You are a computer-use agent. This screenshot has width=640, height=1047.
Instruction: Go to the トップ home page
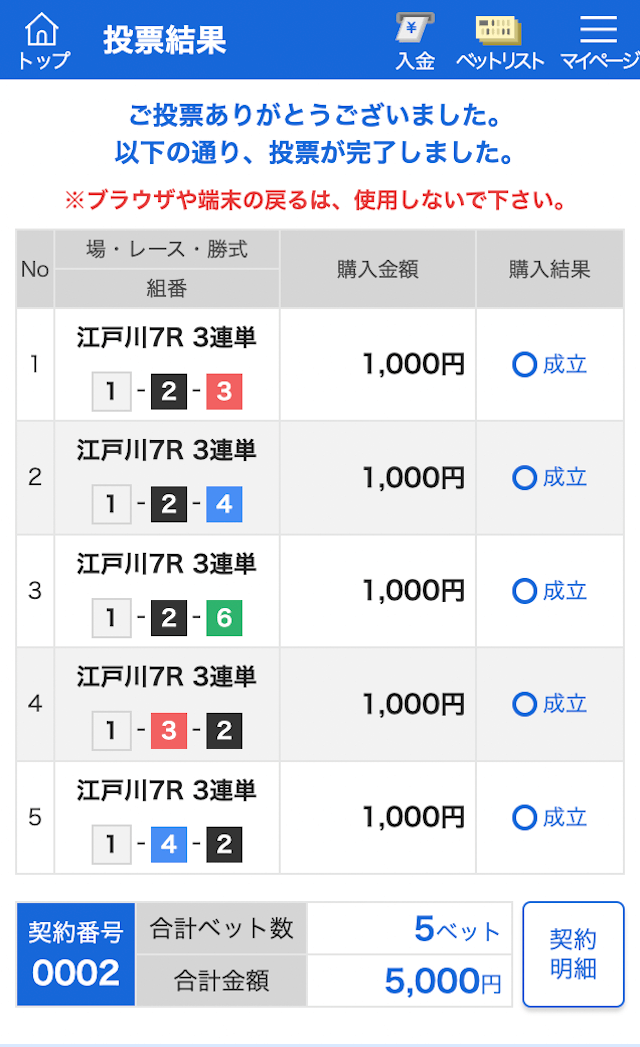point(43,40)
